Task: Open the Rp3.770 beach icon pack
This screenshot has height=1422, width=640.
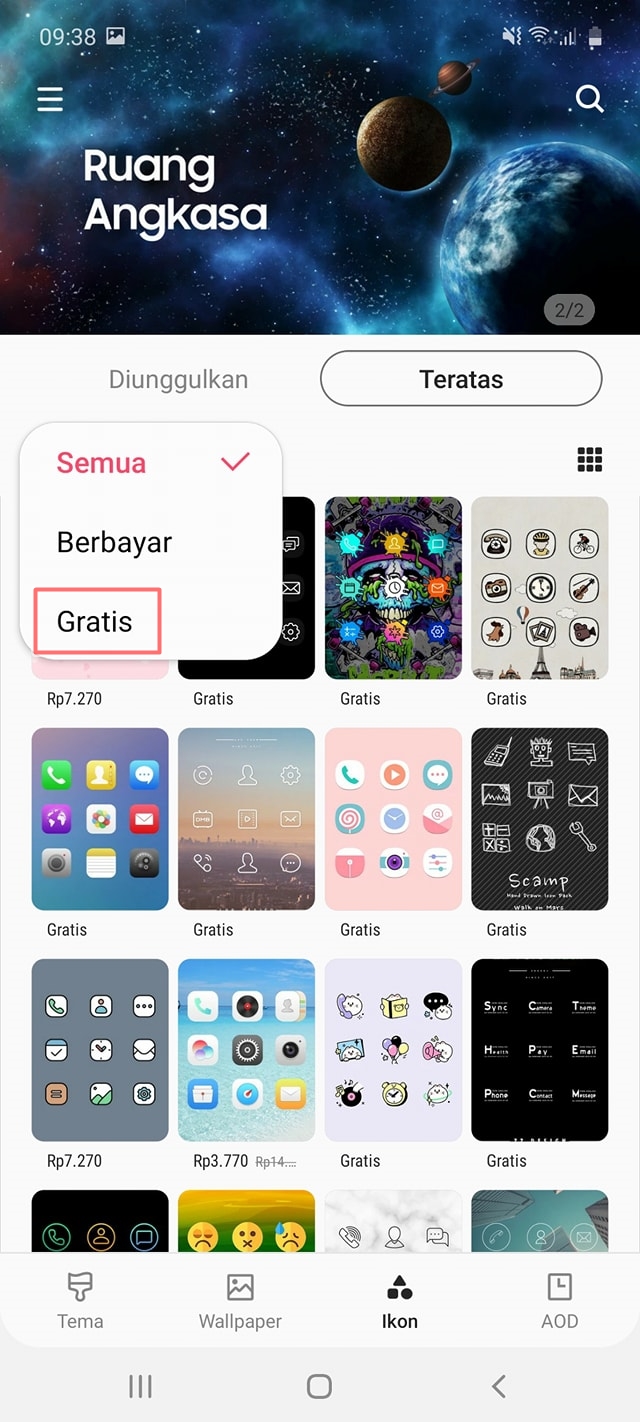Action: point(246,1050)
